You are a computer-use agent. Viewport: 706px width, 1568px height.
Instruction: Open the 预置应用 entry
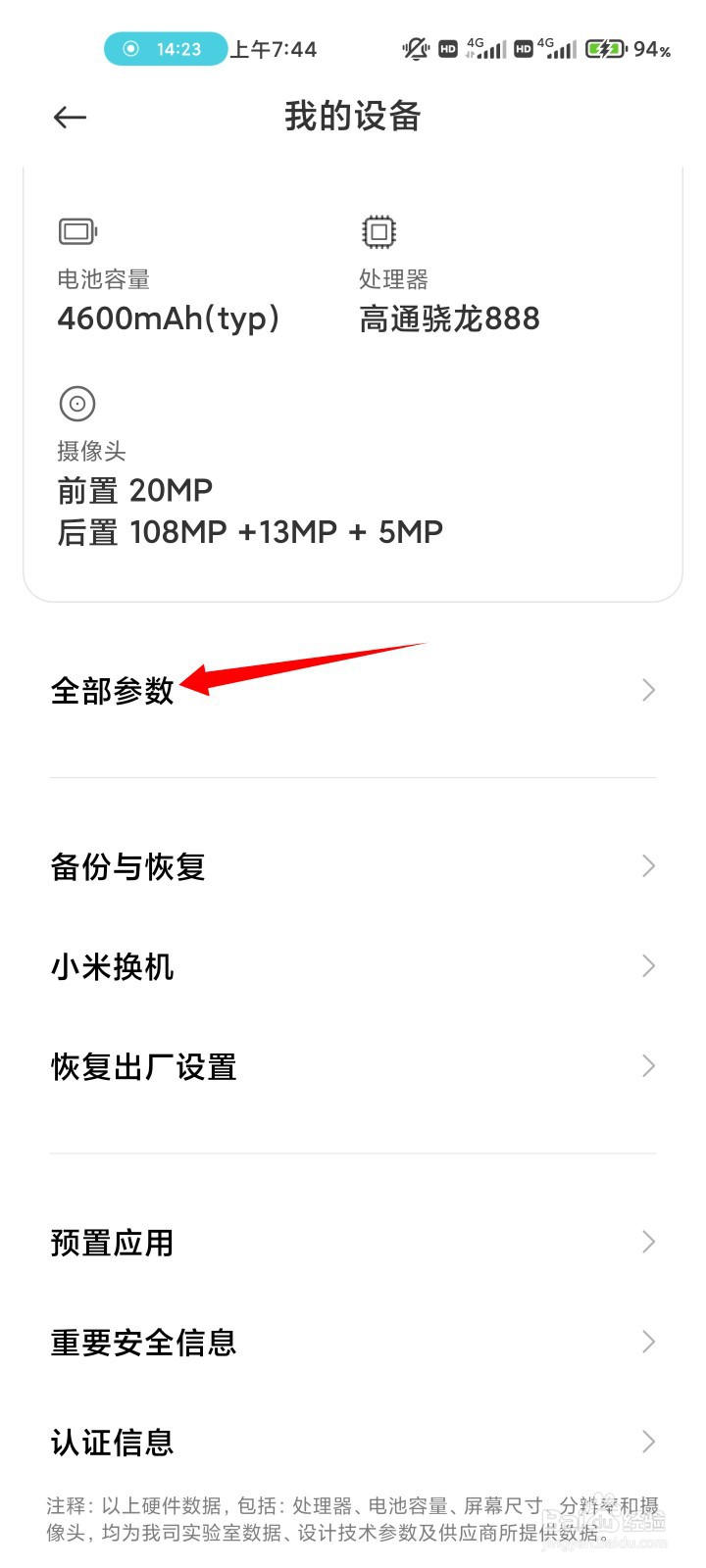coord(353,1242)
